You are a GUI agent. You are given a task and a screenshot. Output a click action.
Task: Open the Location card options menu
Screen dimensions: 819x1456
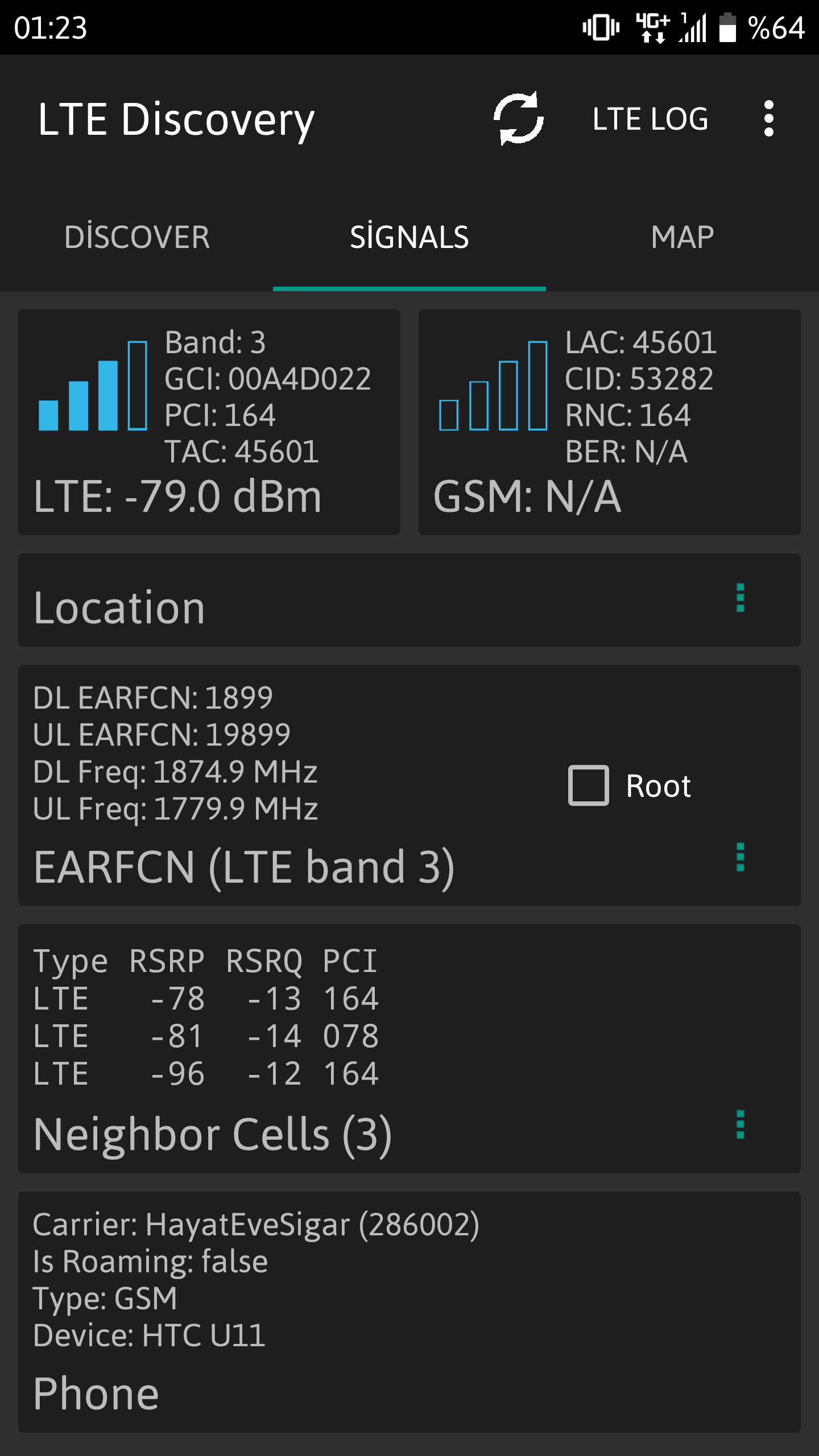(x=740, y=598)
